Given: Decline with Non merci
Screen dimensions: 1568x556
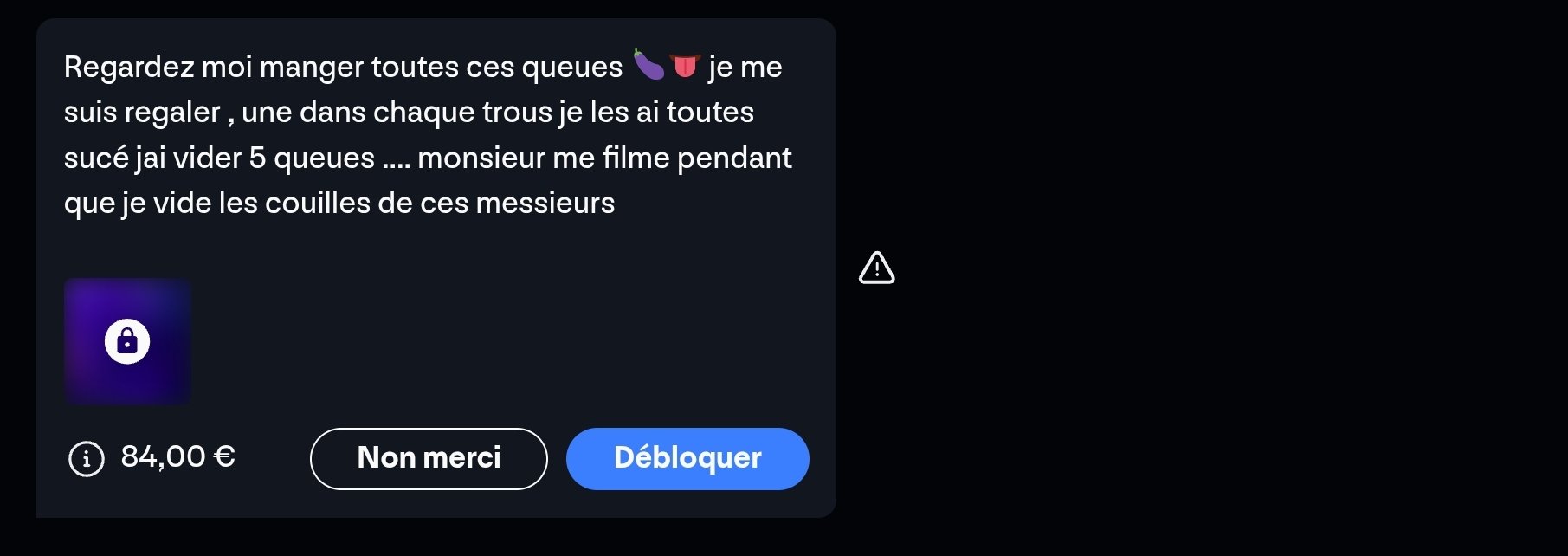Looking at the screenshot, I should [x=429, y=458].
